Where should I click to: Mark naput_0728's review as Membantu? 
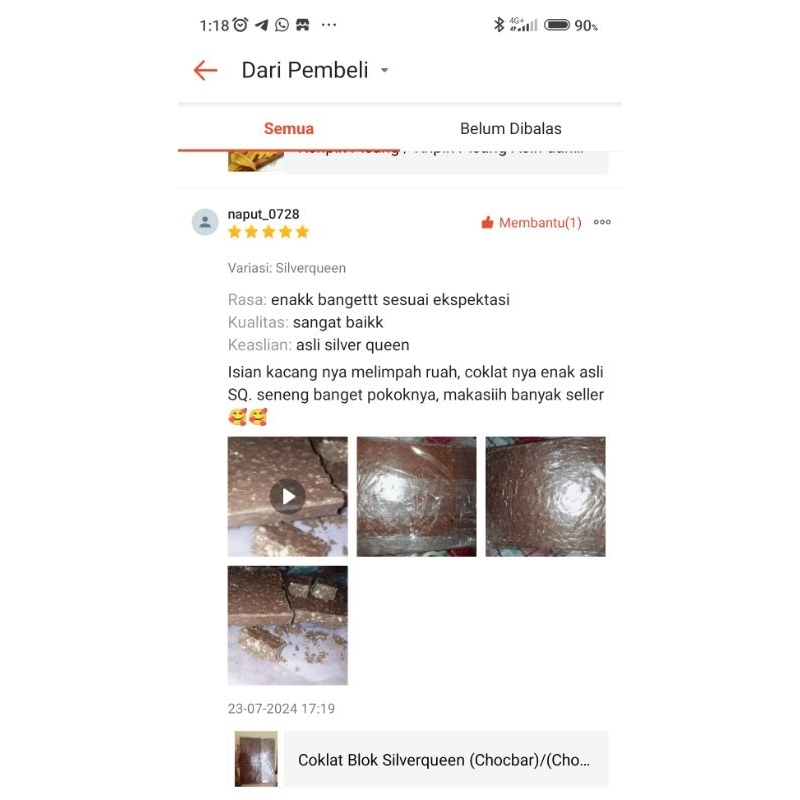pyautogui.click(x=531, y=223)
